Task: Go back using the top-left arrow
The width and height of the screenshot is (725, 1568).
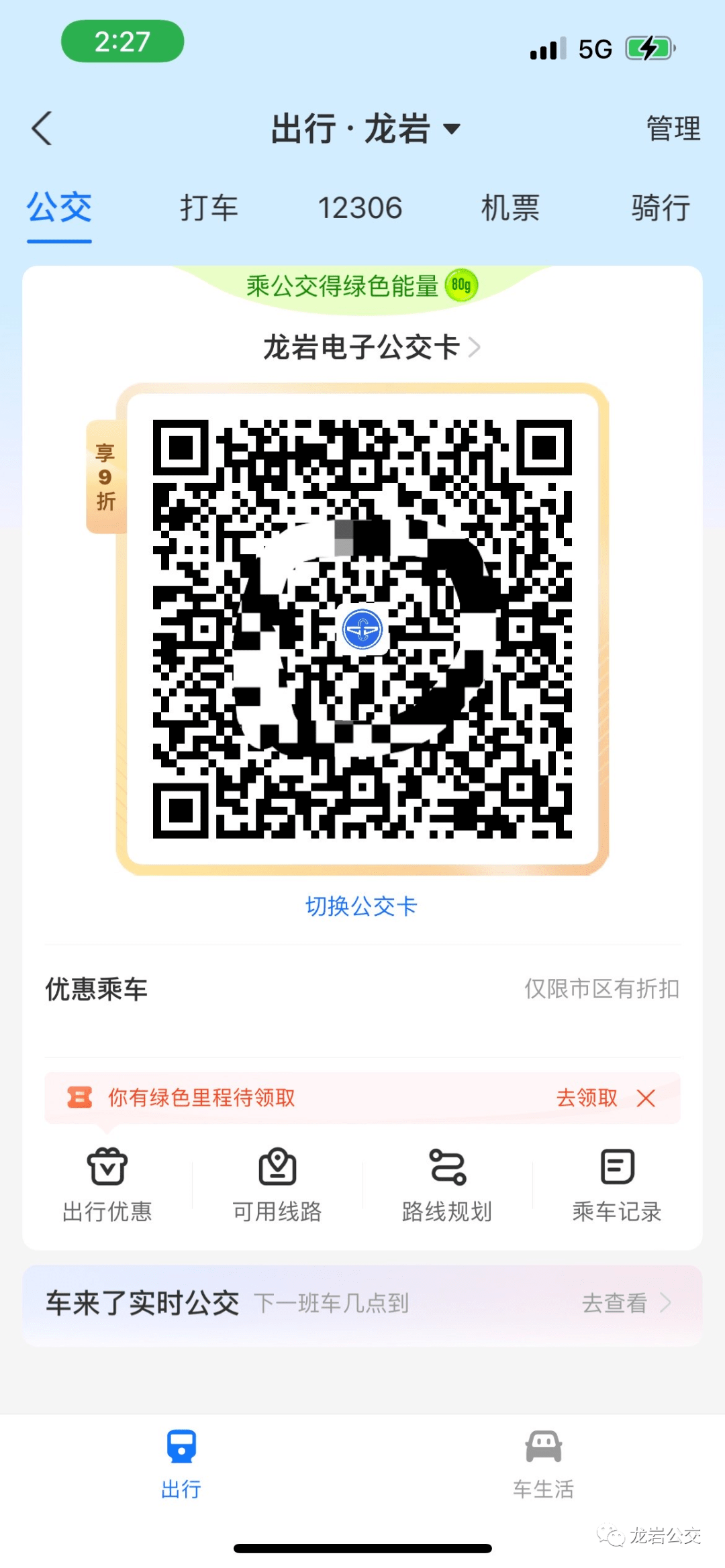Action: (x=42, y=128)
